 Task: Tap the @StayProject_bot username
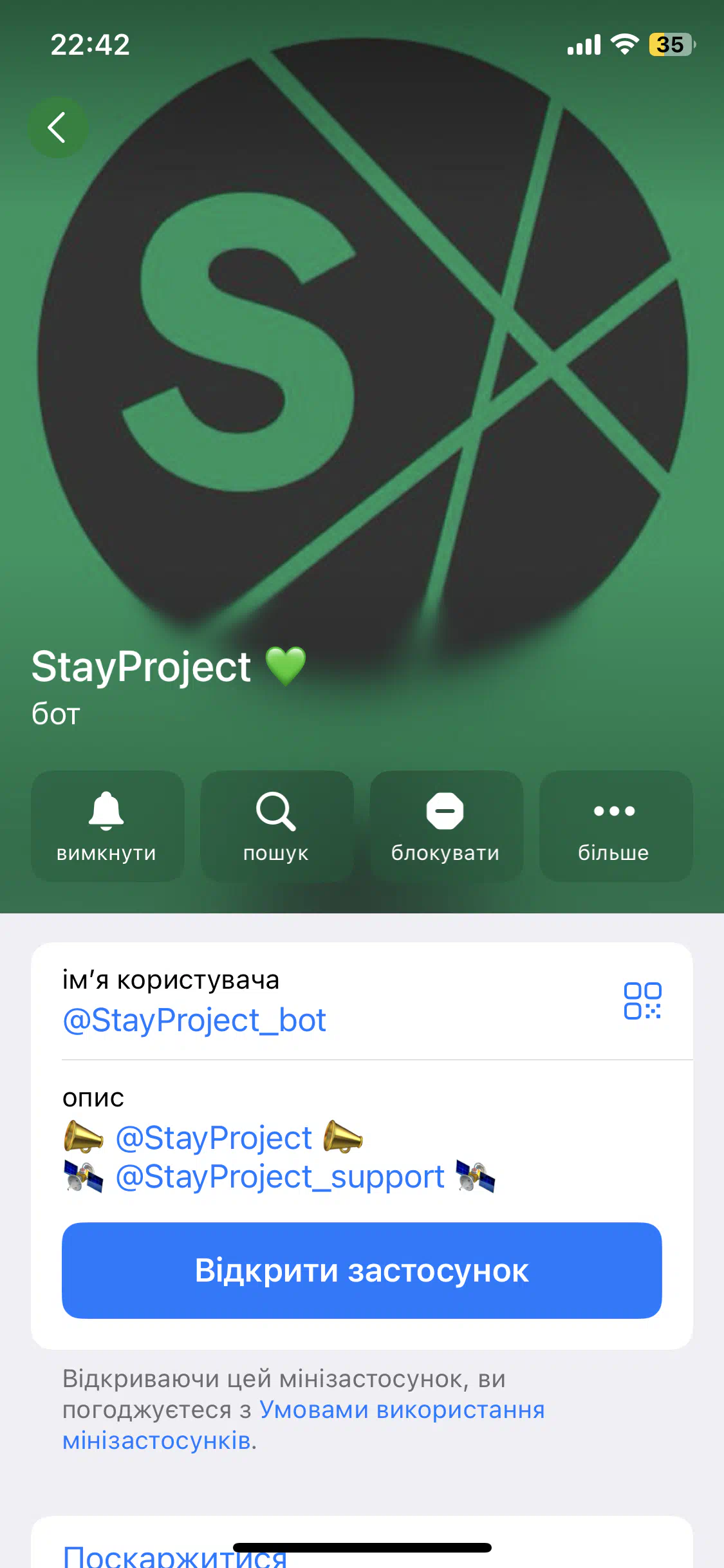(194, 1020)
